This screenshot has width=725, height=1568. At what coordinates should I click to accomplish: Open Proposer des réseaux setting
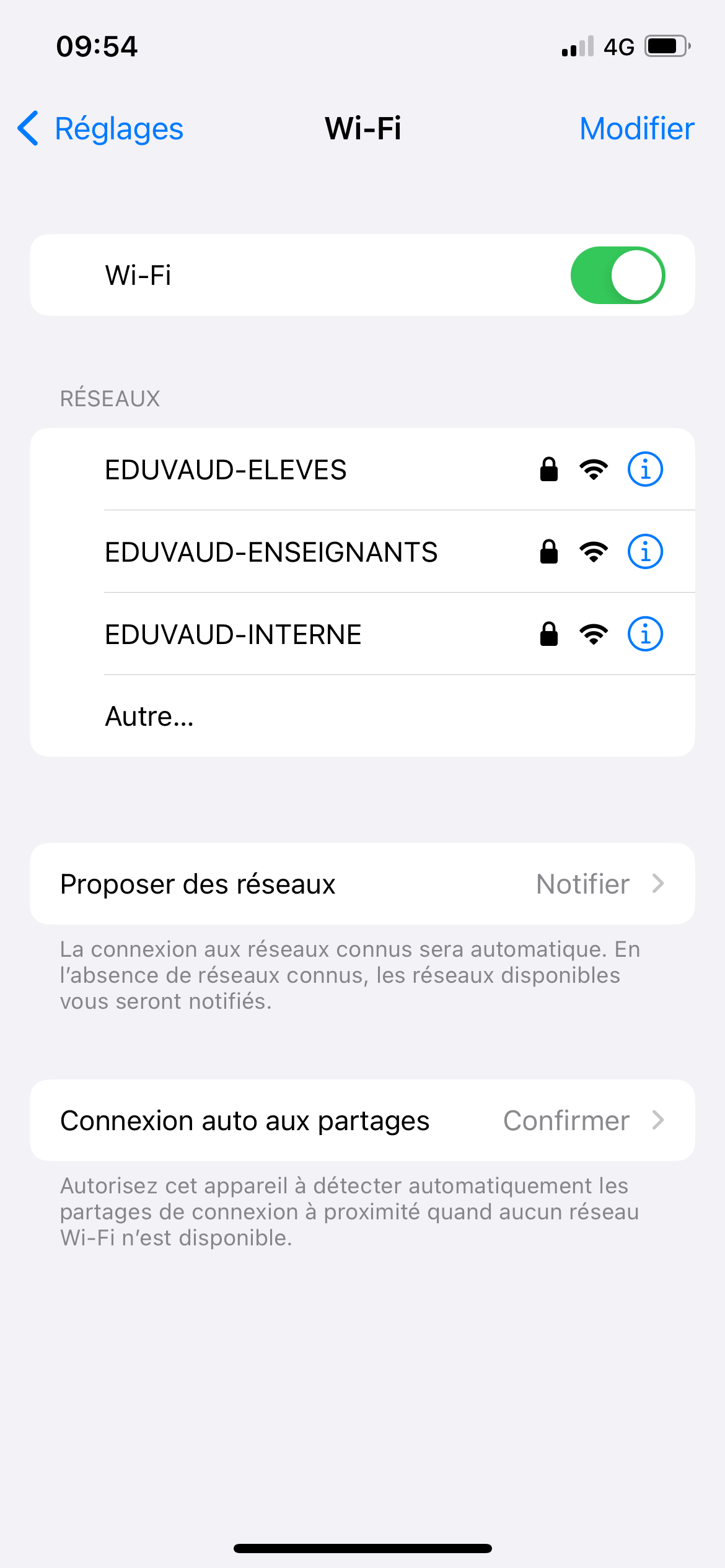click(362, 884)
